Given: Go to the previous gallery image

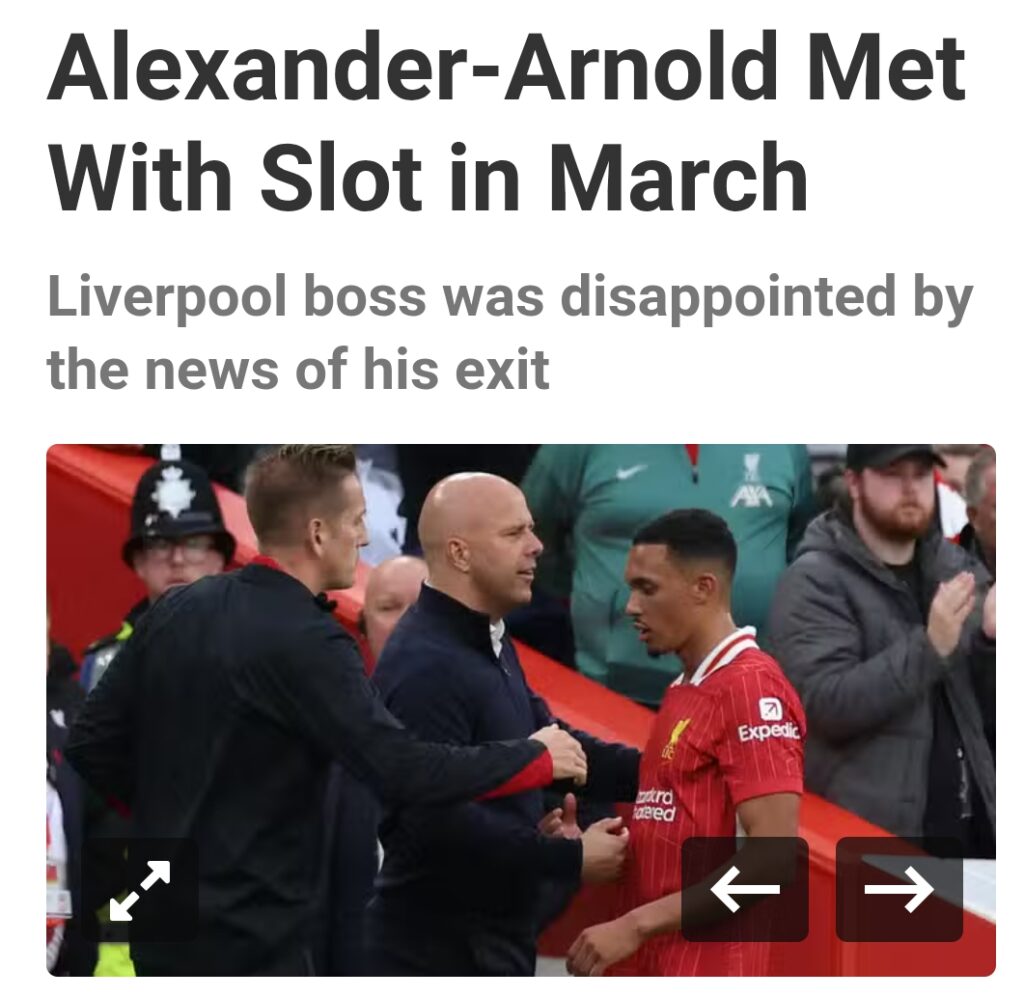Looking at the screenshot, I should (745, 889).
